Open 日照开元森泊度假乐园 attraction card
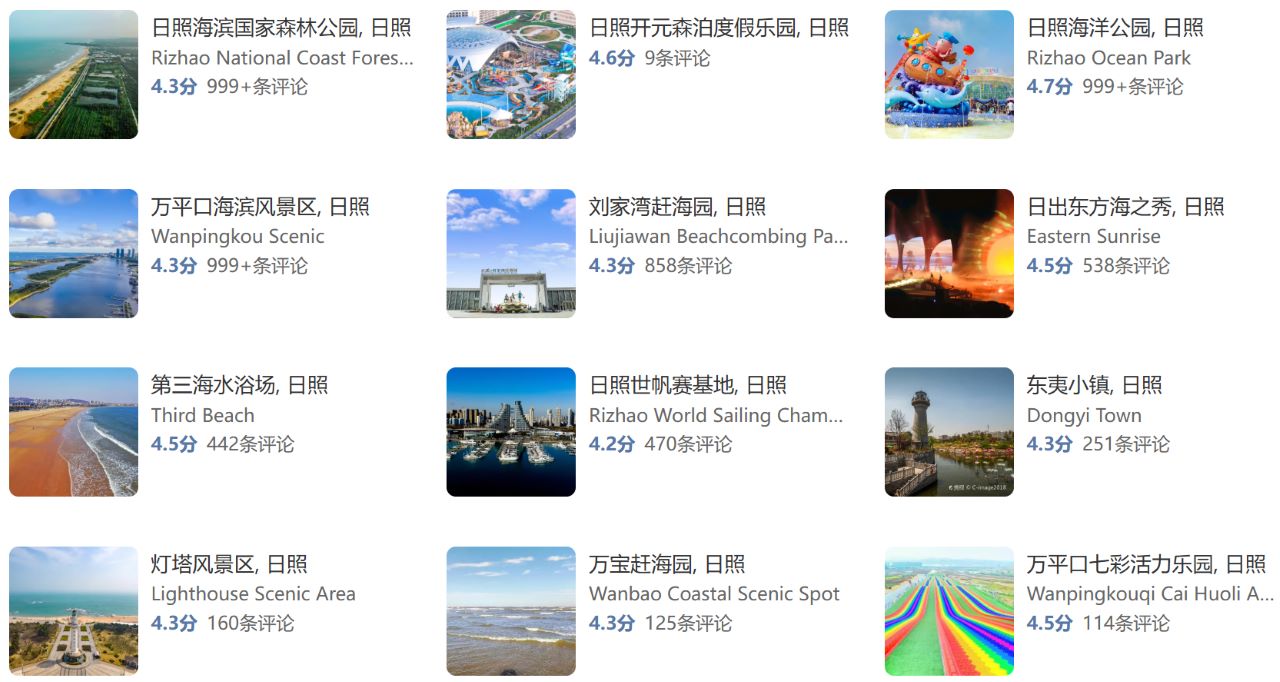This screenshot has width=1280, height=682. (x=718, y=28)
